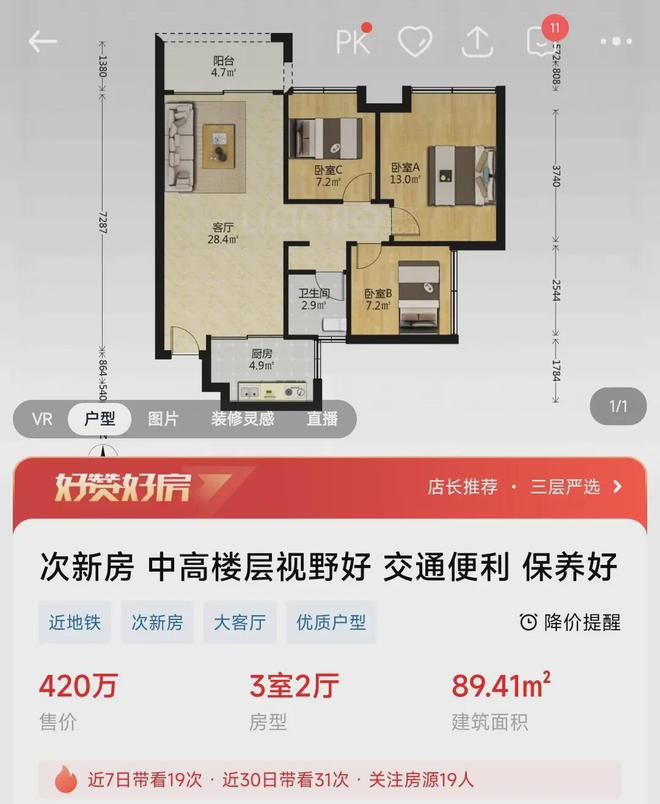Select the 户型 tab
Image resolution: width=660 pixels, height=804 pixels.
coord(99,419)
